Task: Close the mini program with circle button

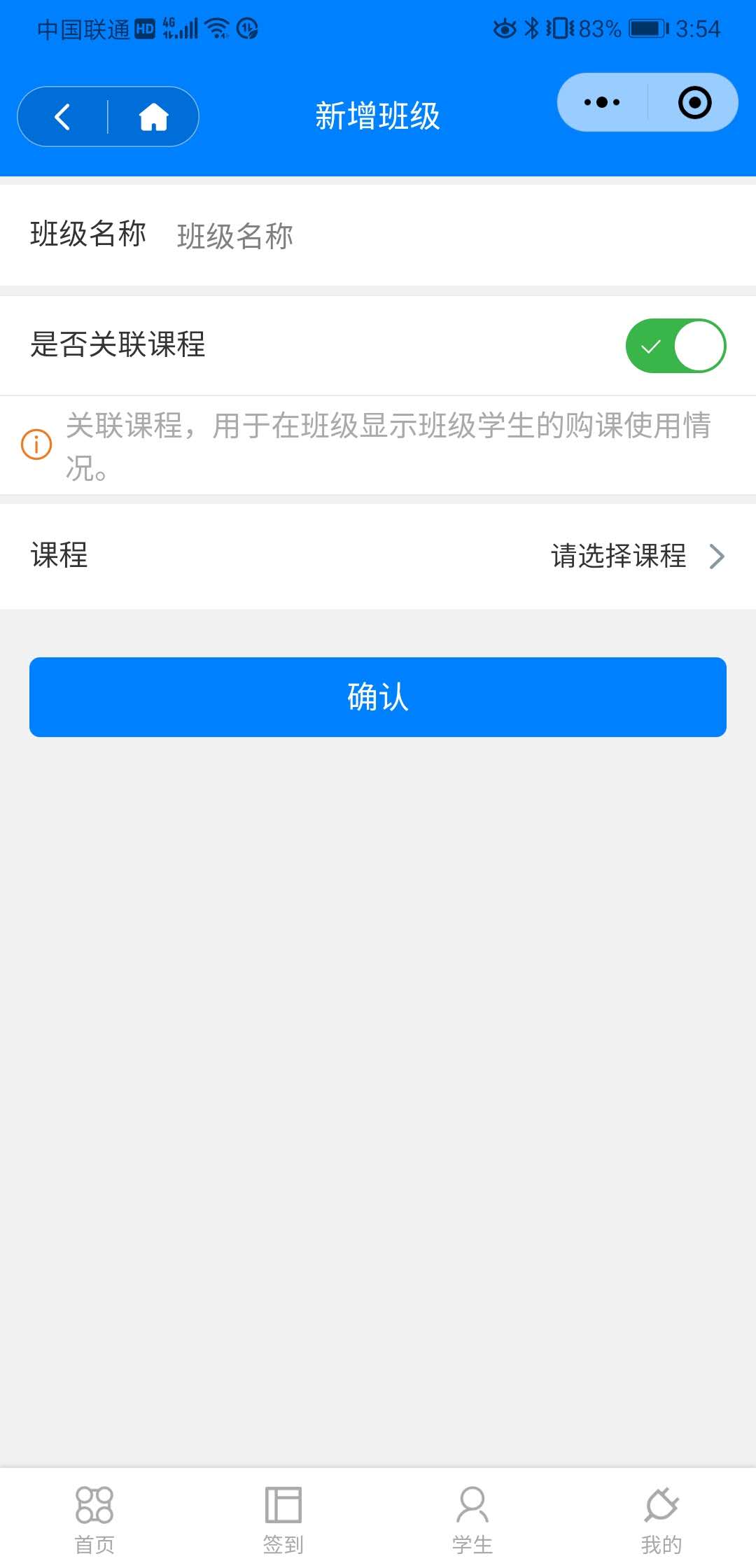Action: [694, 102]
